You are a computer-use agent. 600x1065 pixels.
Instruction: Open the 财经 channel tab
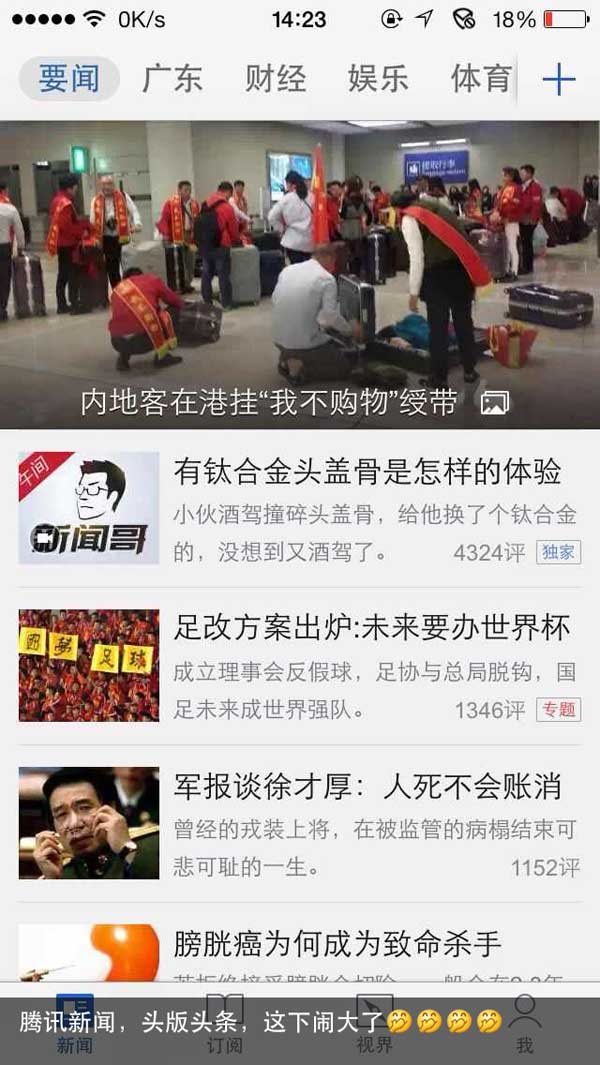click(x=275, y=79)
